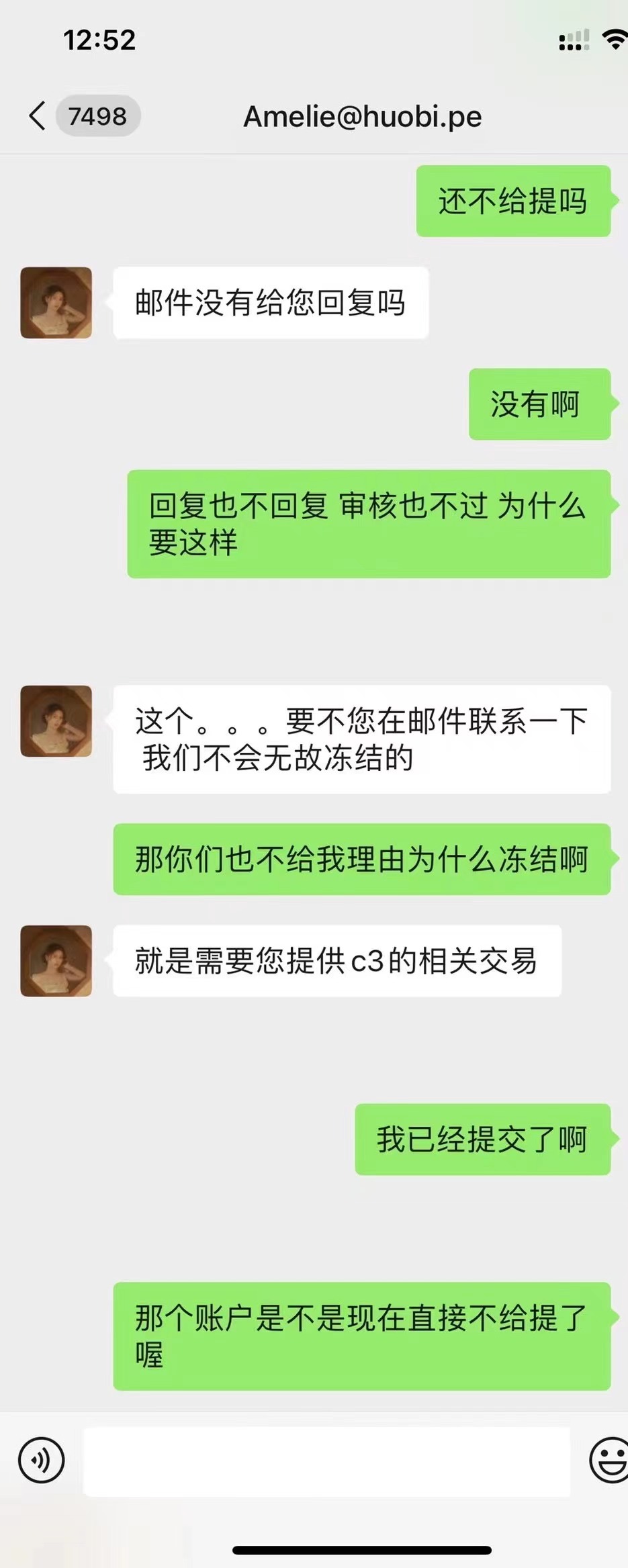Switch to voice message input

click(x=42, y=1460)
